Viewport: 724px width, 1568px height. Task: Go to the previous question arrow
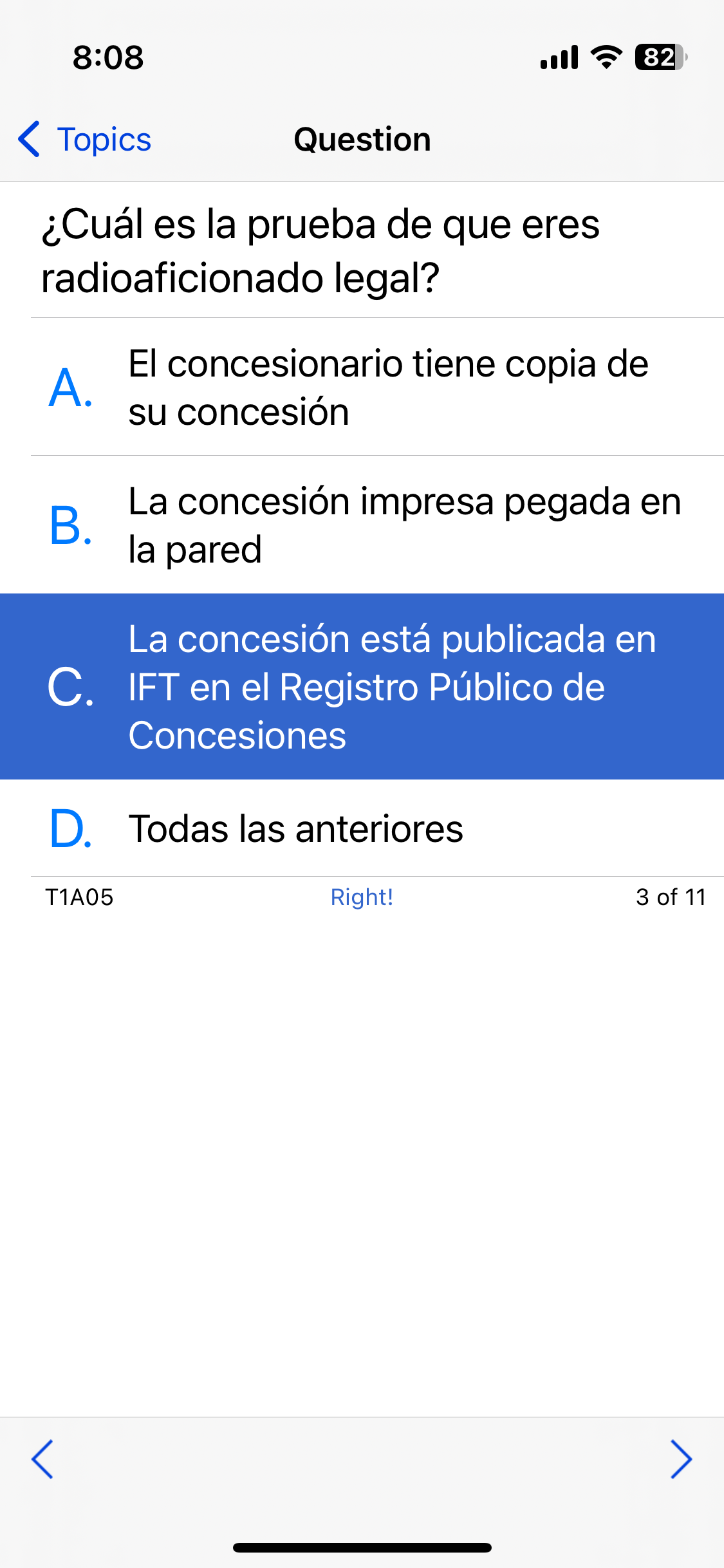tap(42, 1459)
